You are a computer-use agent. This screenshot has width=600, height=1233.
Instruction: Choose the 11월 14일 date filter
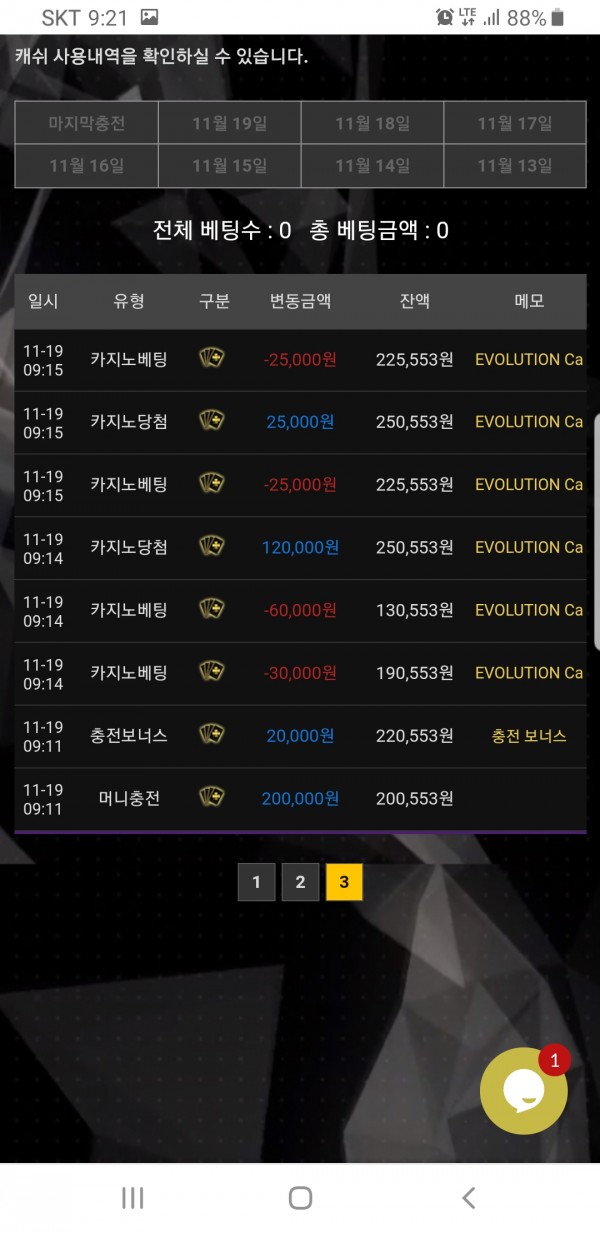(372, 166)
